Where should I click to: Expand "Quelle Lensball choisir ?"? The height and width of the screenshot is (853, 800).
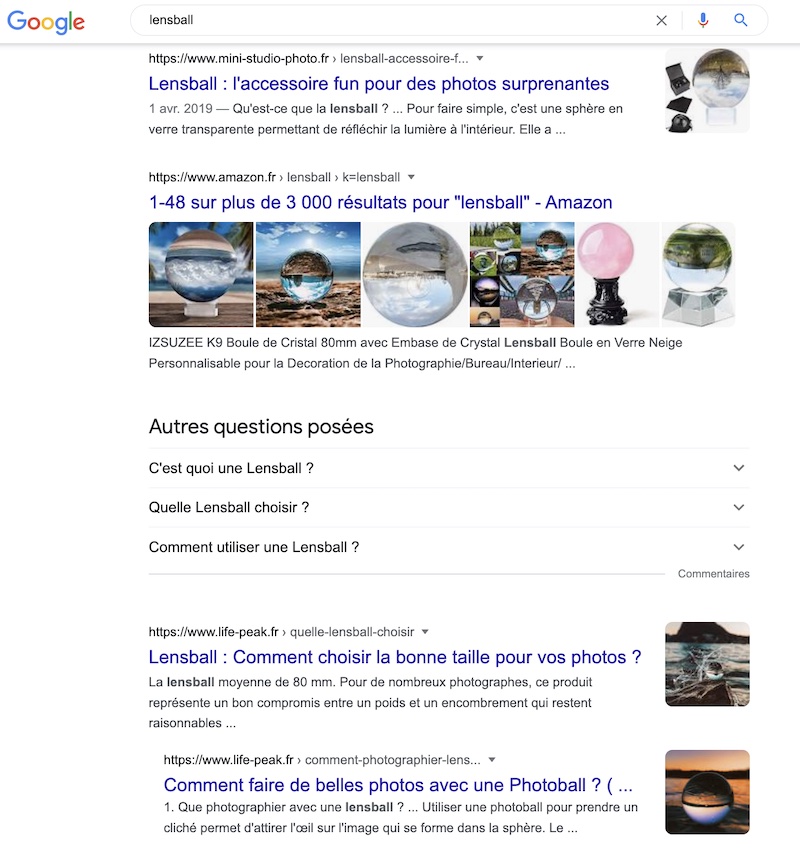click(x=448, y=507)
